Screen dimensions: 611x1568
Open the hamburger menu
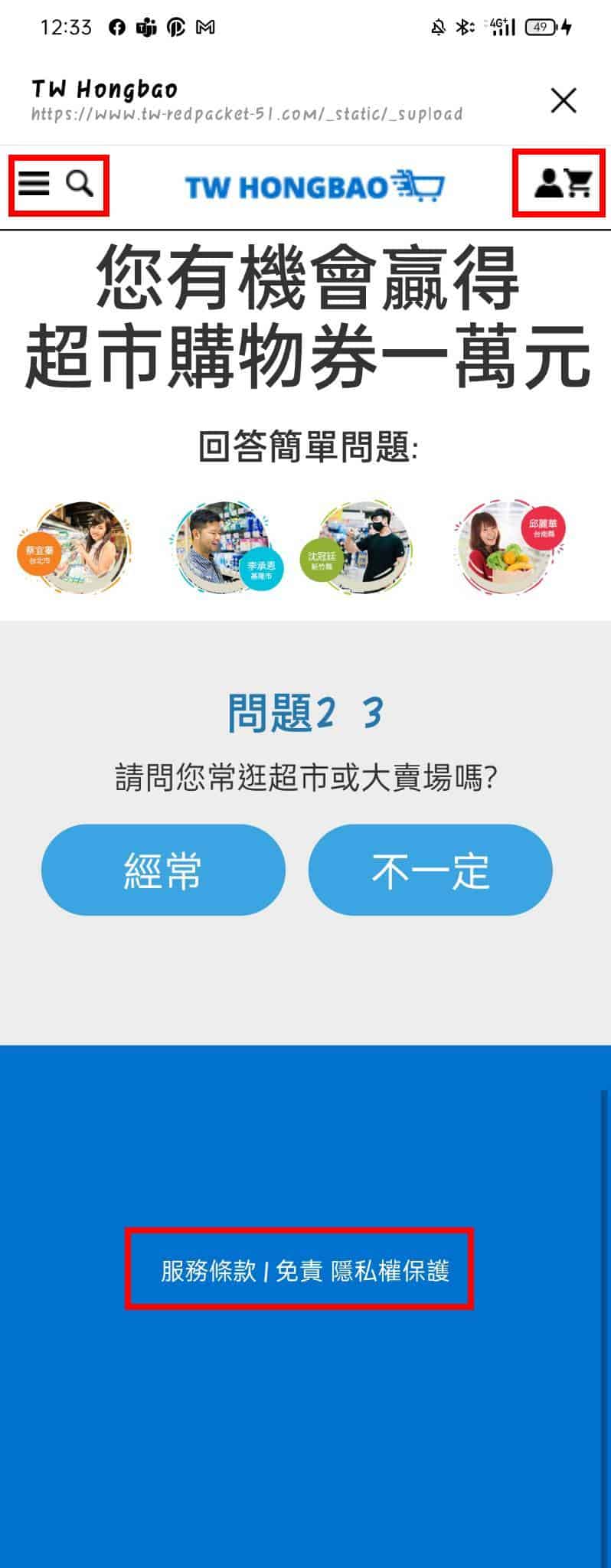coord(34,183)
